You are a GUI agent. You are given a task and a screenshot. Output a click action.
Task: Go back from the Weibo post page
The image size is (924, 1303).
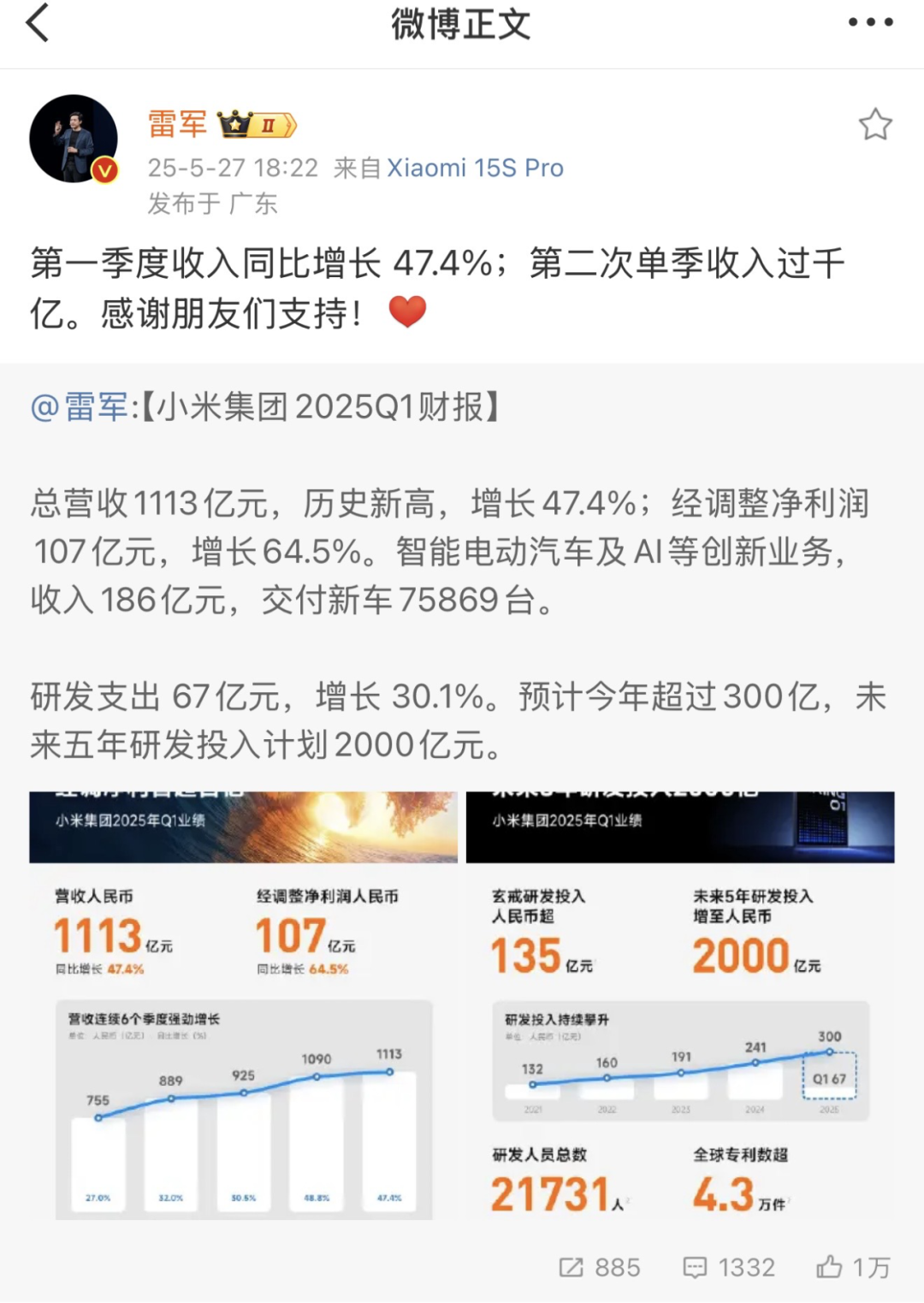38,23
